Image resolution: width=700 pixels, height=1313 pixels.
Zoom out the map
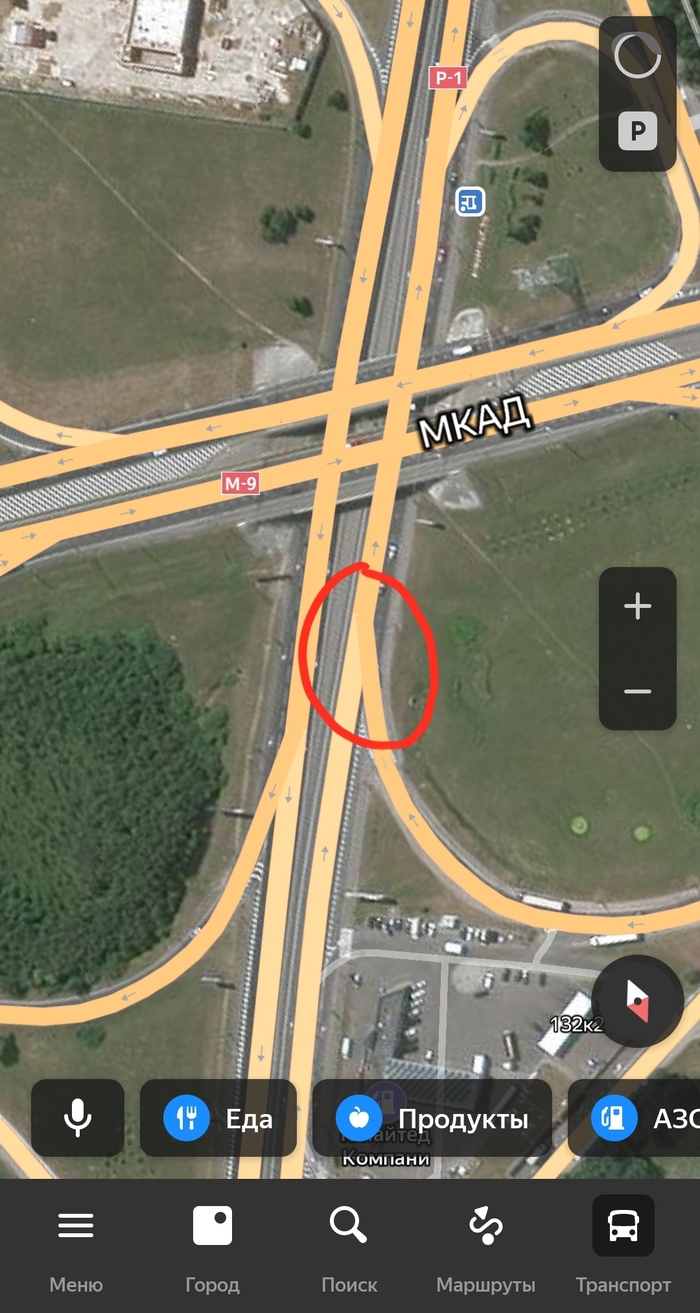coord(637,691)
